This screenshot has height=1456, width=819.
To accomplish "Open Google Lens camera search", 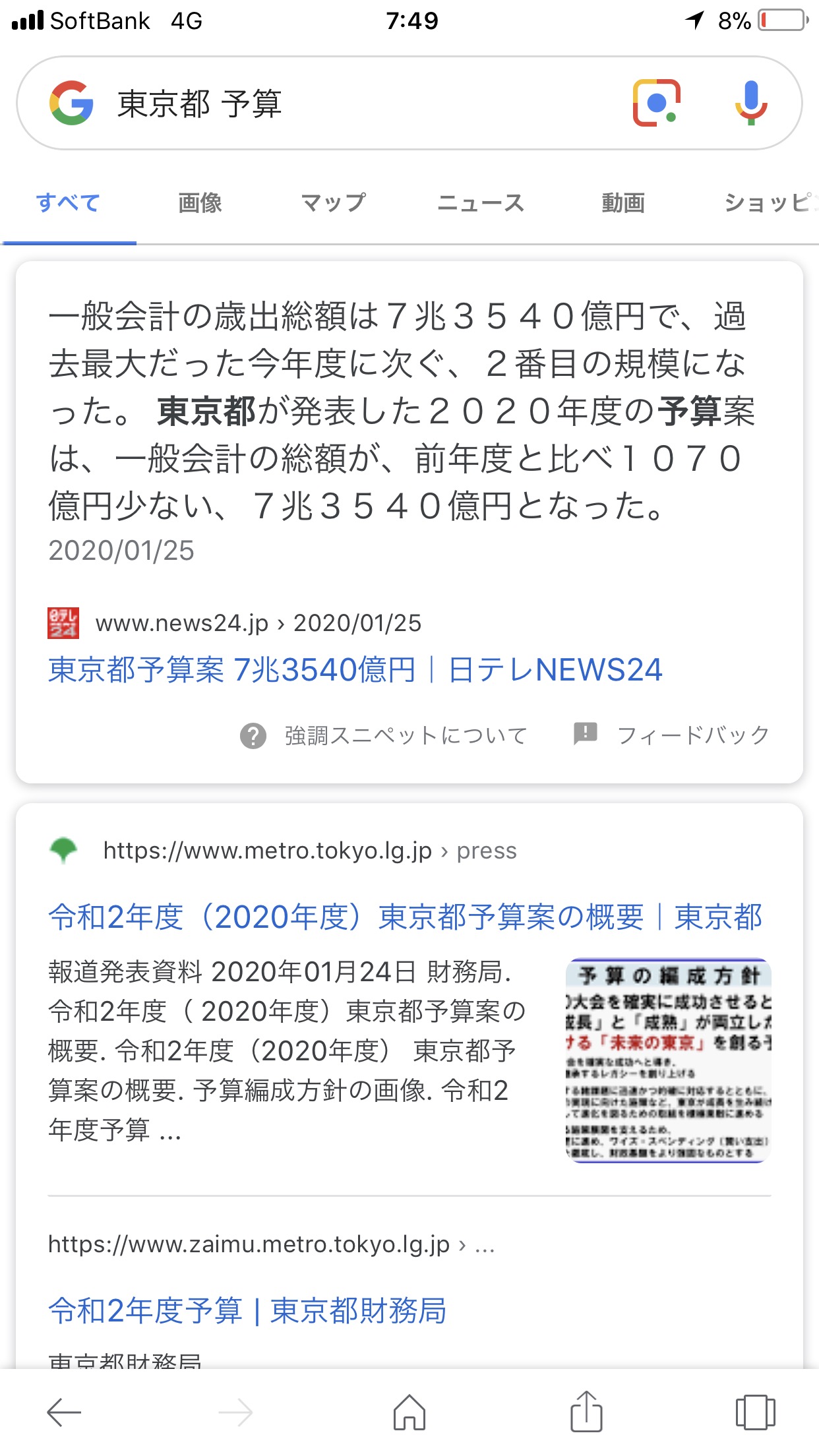I will 656,103.
